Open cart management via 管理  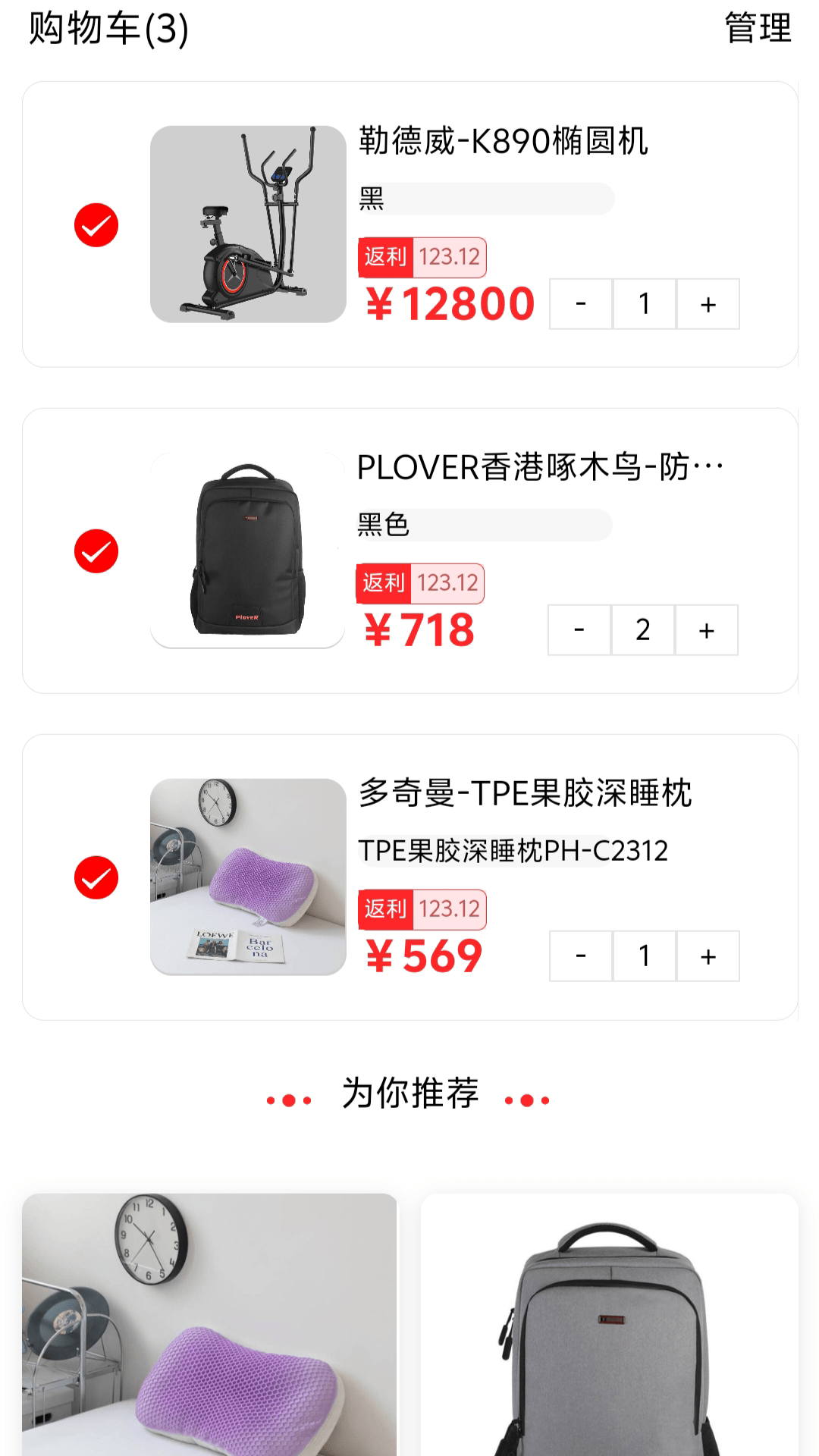pyautogui.click(x=755, y=30)
